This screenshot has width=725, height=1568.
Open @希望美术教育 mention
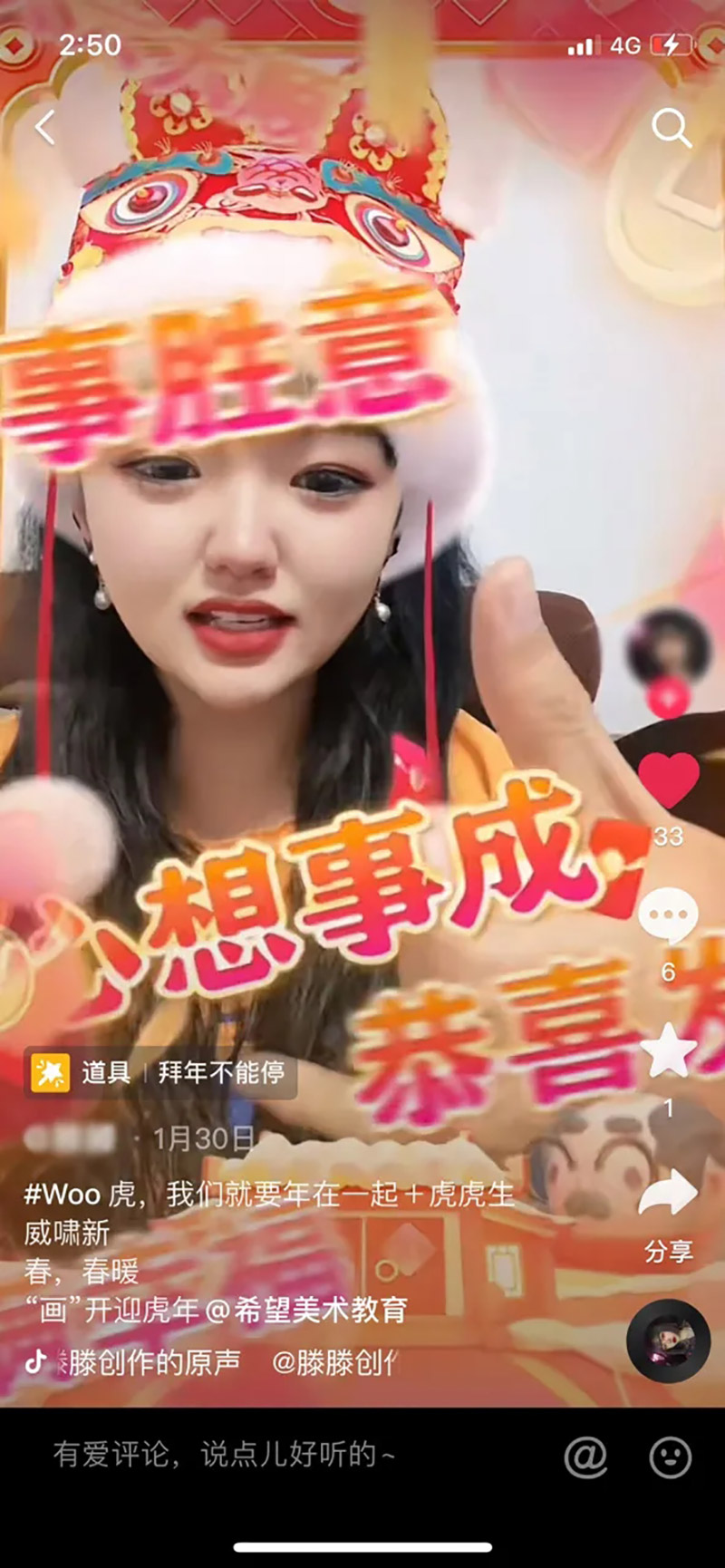[306, 1310]
